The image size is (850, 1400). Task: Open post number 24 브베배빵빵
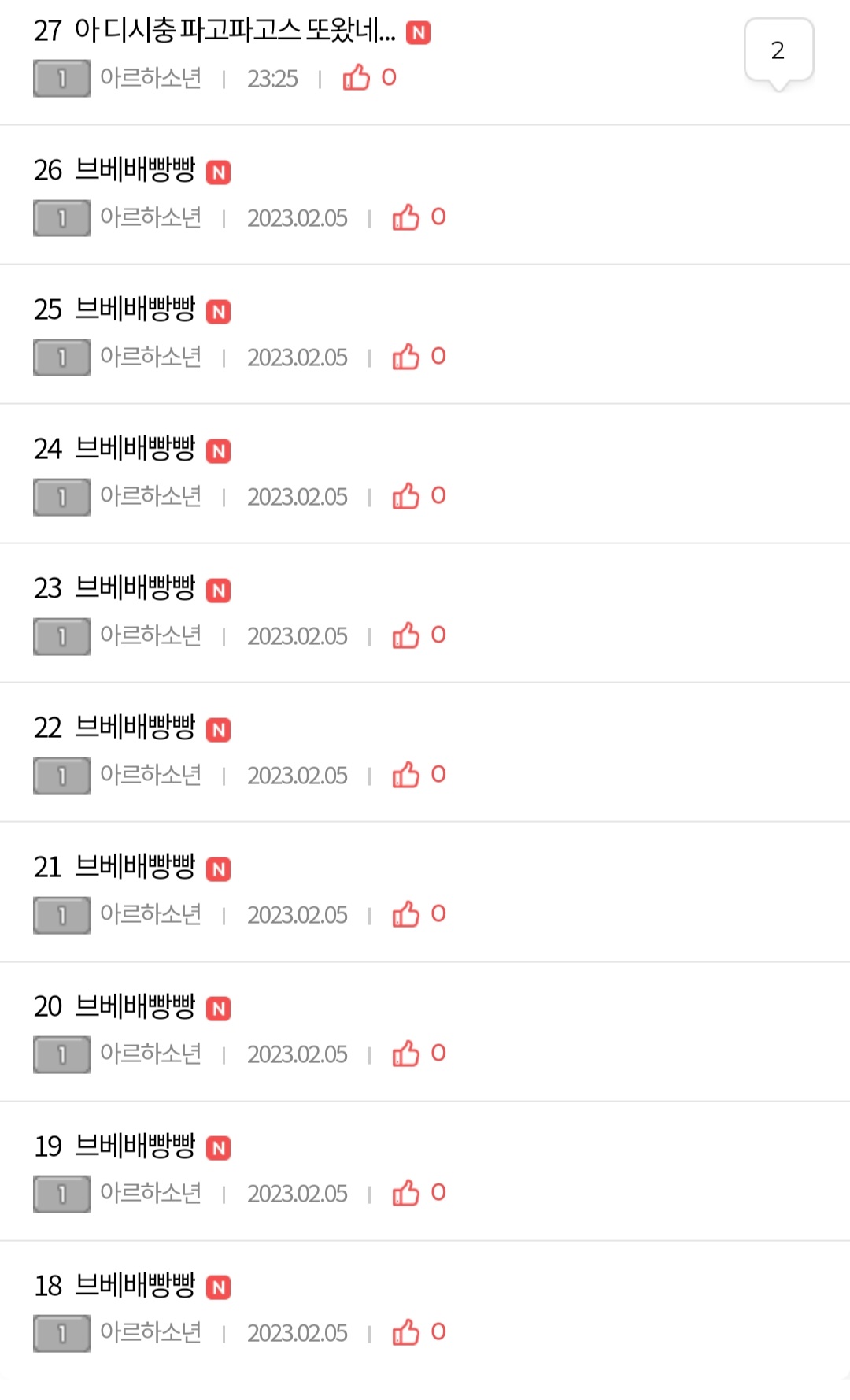135,449
